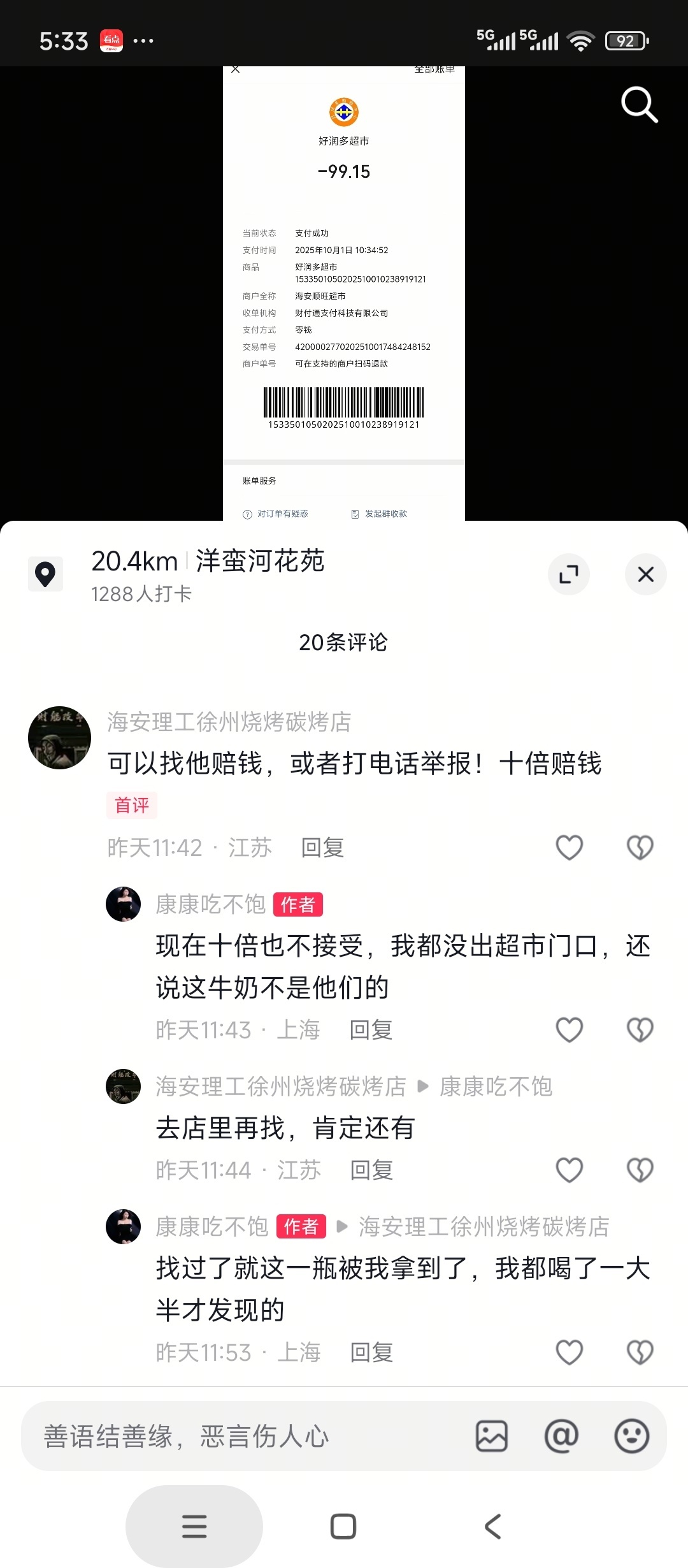Like the comment 可以找他赔钱
Image resolution: width=688 pixels, height=1568 pixels.
click(x=569, y=848)
